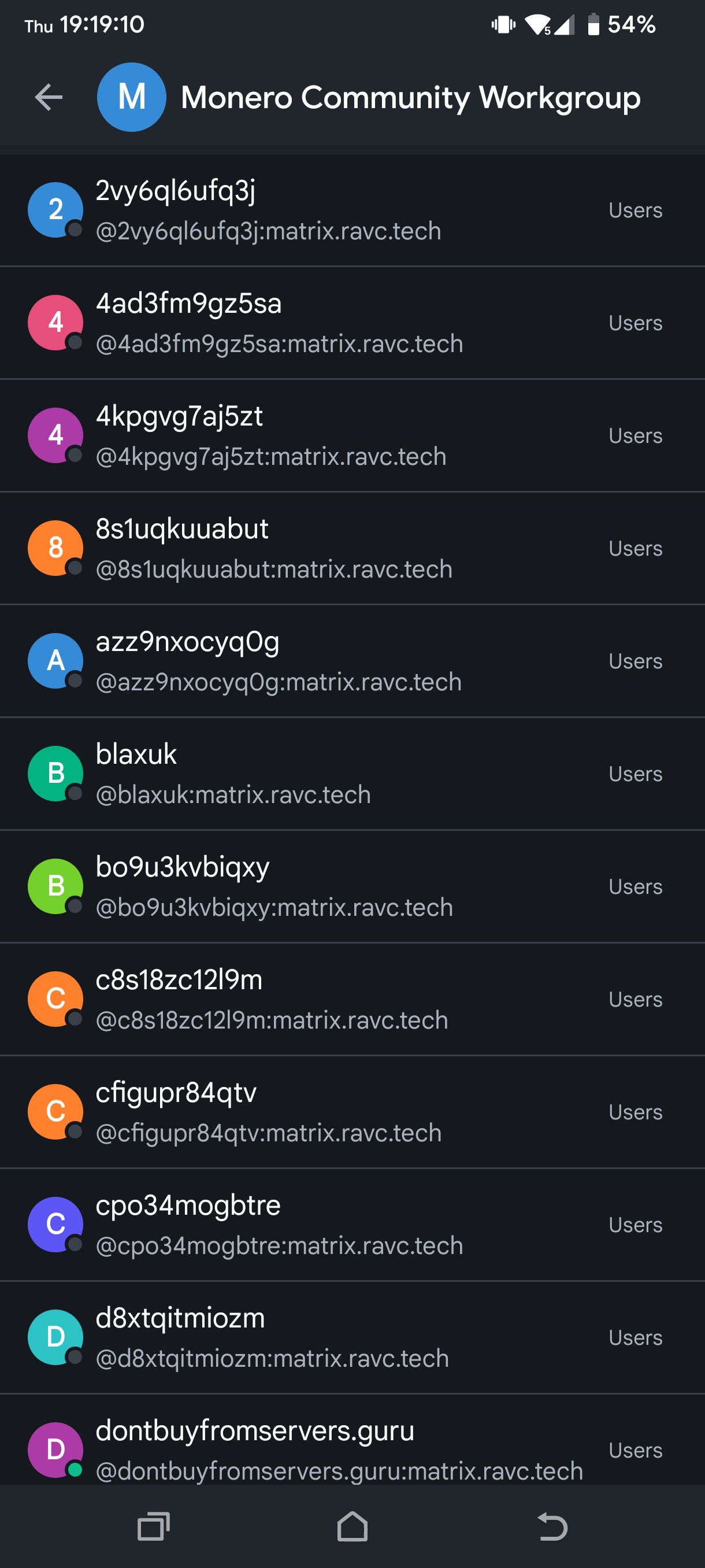Open member dontbuyfromservers.guru
The height and width of the screenshot is (1568, 705).
coord(352,1440)
